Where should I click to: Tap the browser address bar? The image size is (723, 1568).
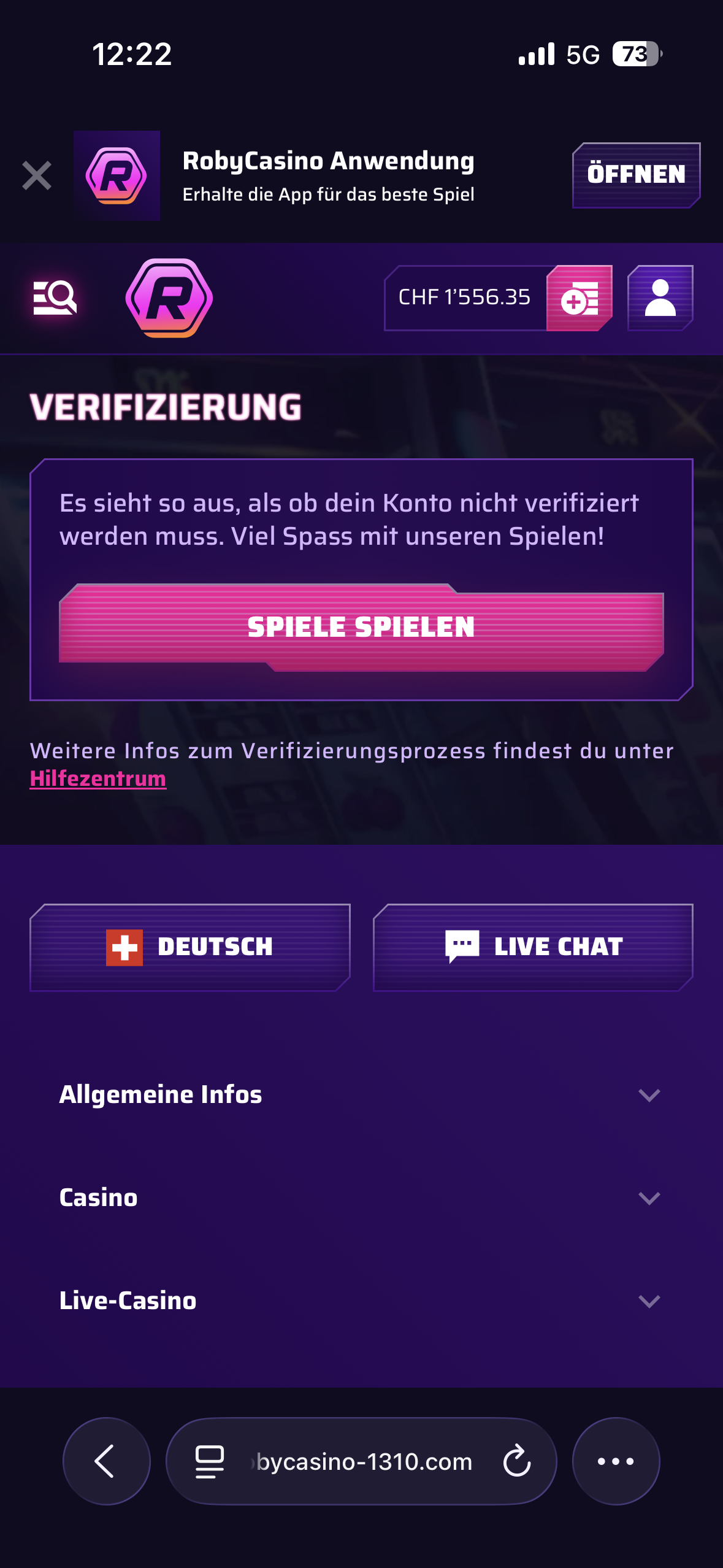362,1461
